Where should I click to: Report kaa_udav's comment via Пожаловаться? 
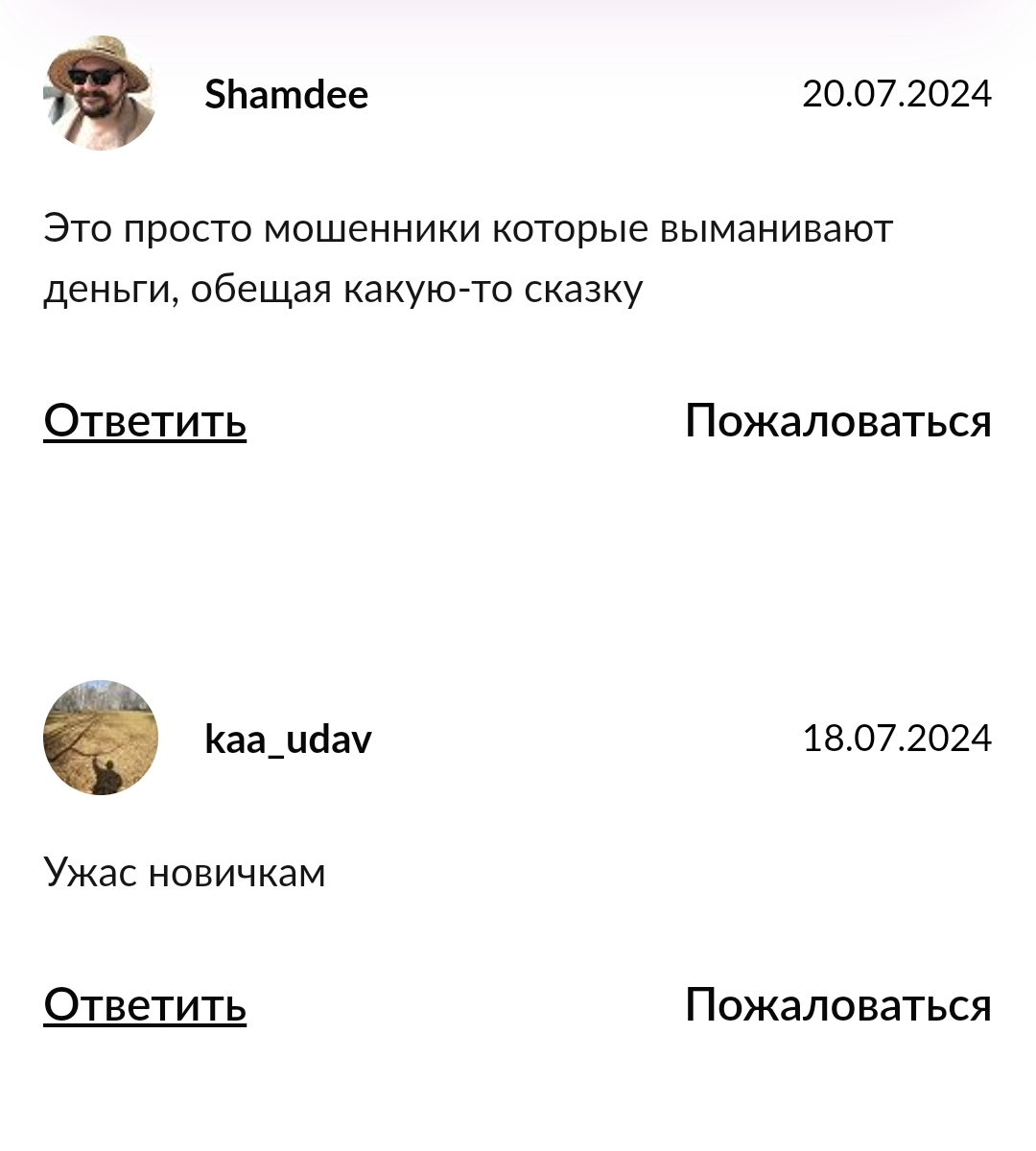[x=837, y=1004]
